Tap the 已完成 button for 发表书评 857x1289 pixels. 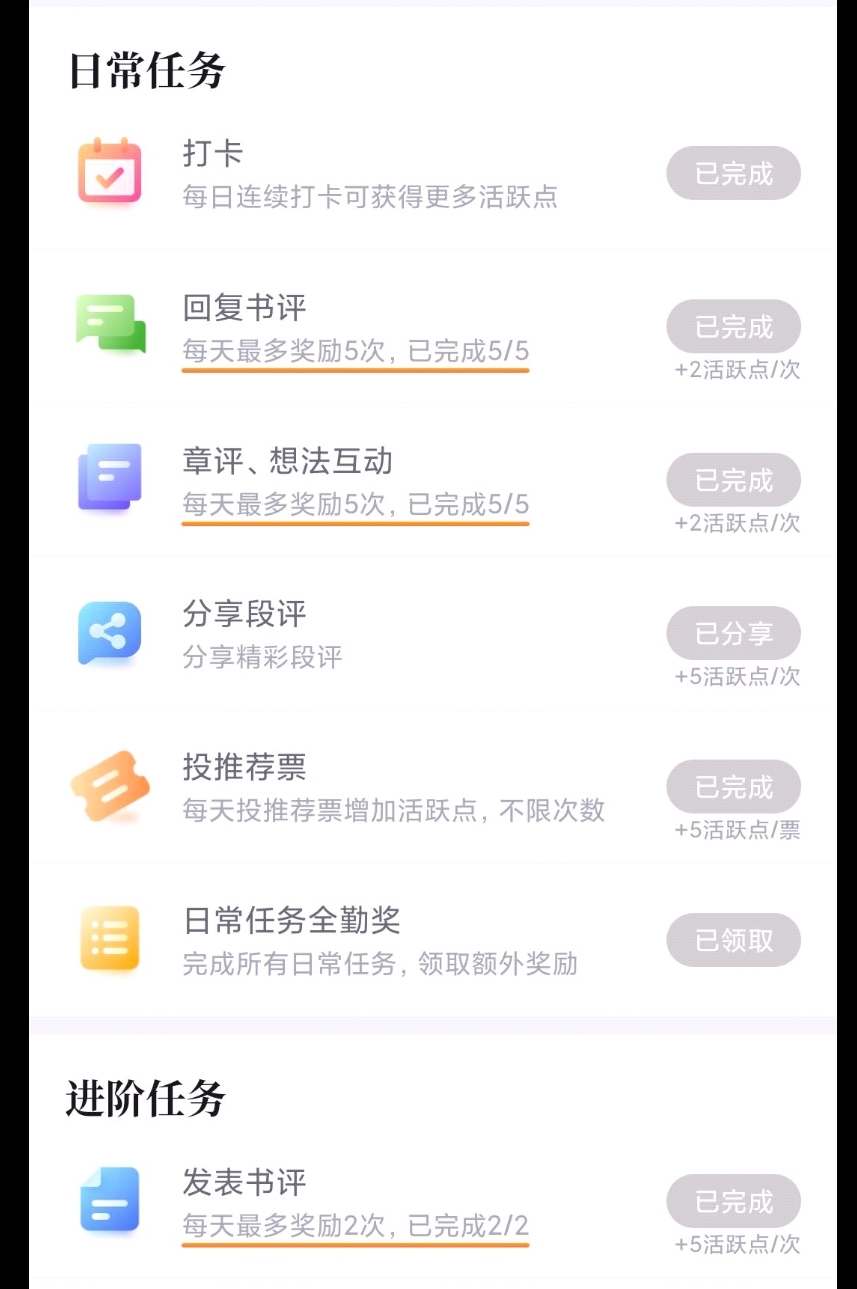pyautogui.click(x=733, y=1201)
